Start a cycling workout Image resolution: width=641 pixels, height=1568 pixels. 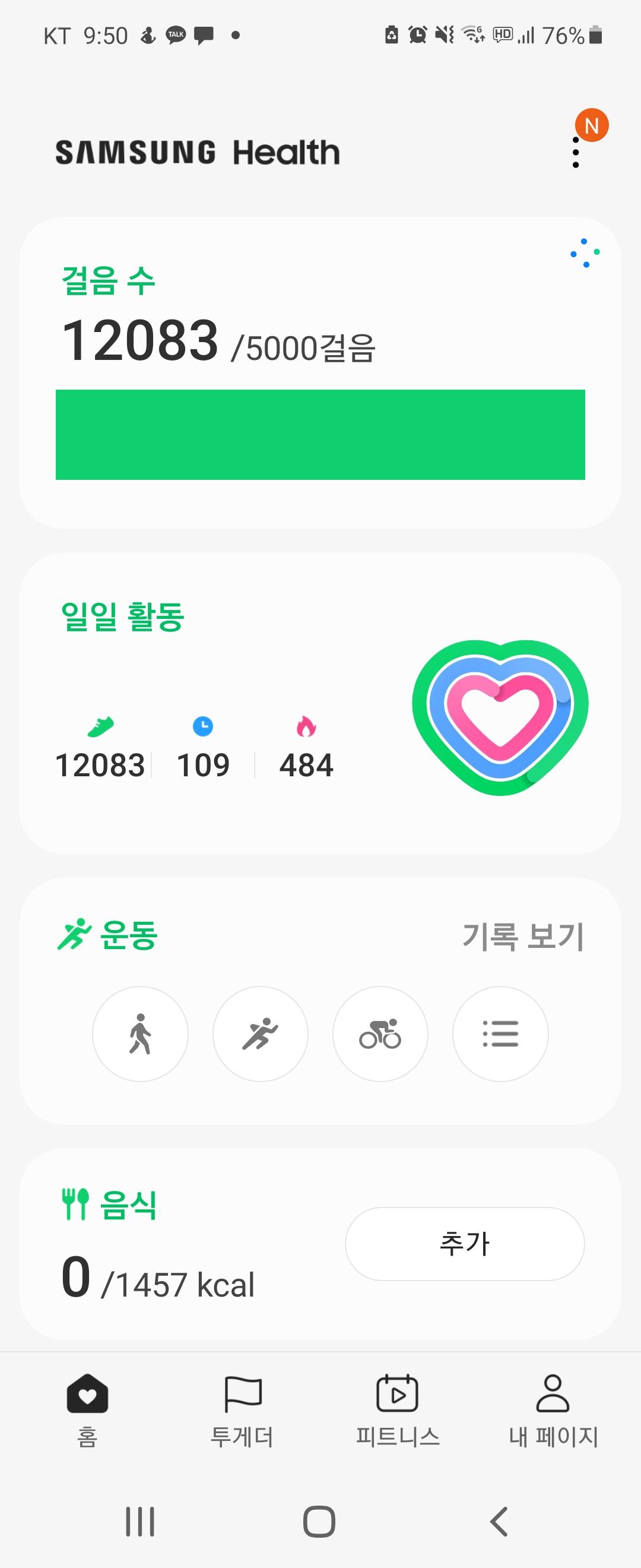tap(380, 1033)
